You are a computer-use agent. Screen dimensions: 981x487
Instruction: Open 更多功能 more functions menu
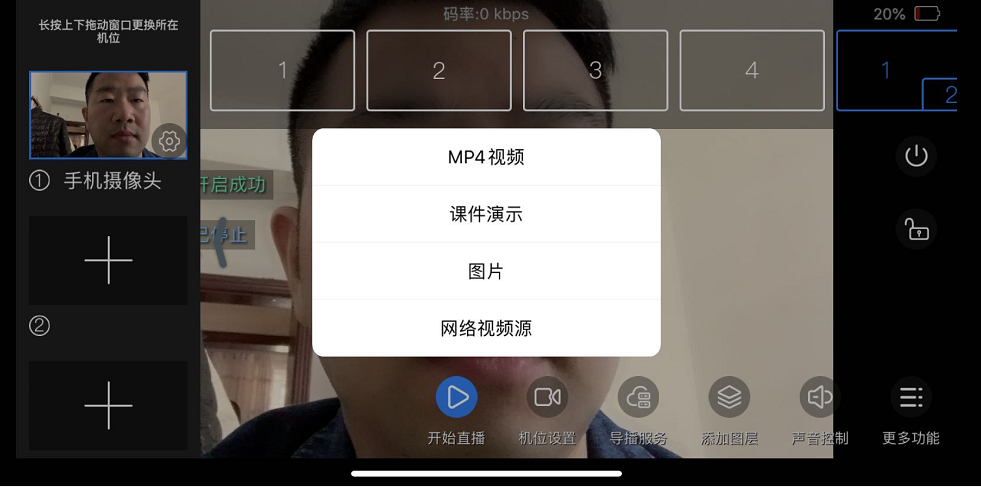tap(911, 398)
